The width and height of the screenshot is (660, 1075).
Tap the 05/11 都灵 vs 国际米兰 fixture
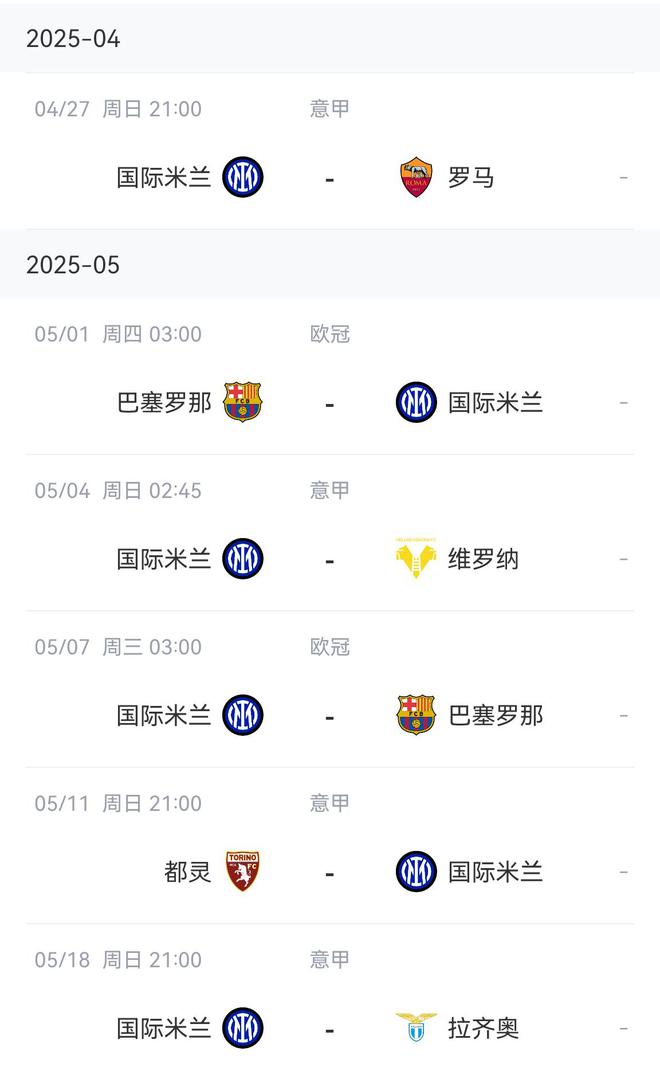[330, 871]
